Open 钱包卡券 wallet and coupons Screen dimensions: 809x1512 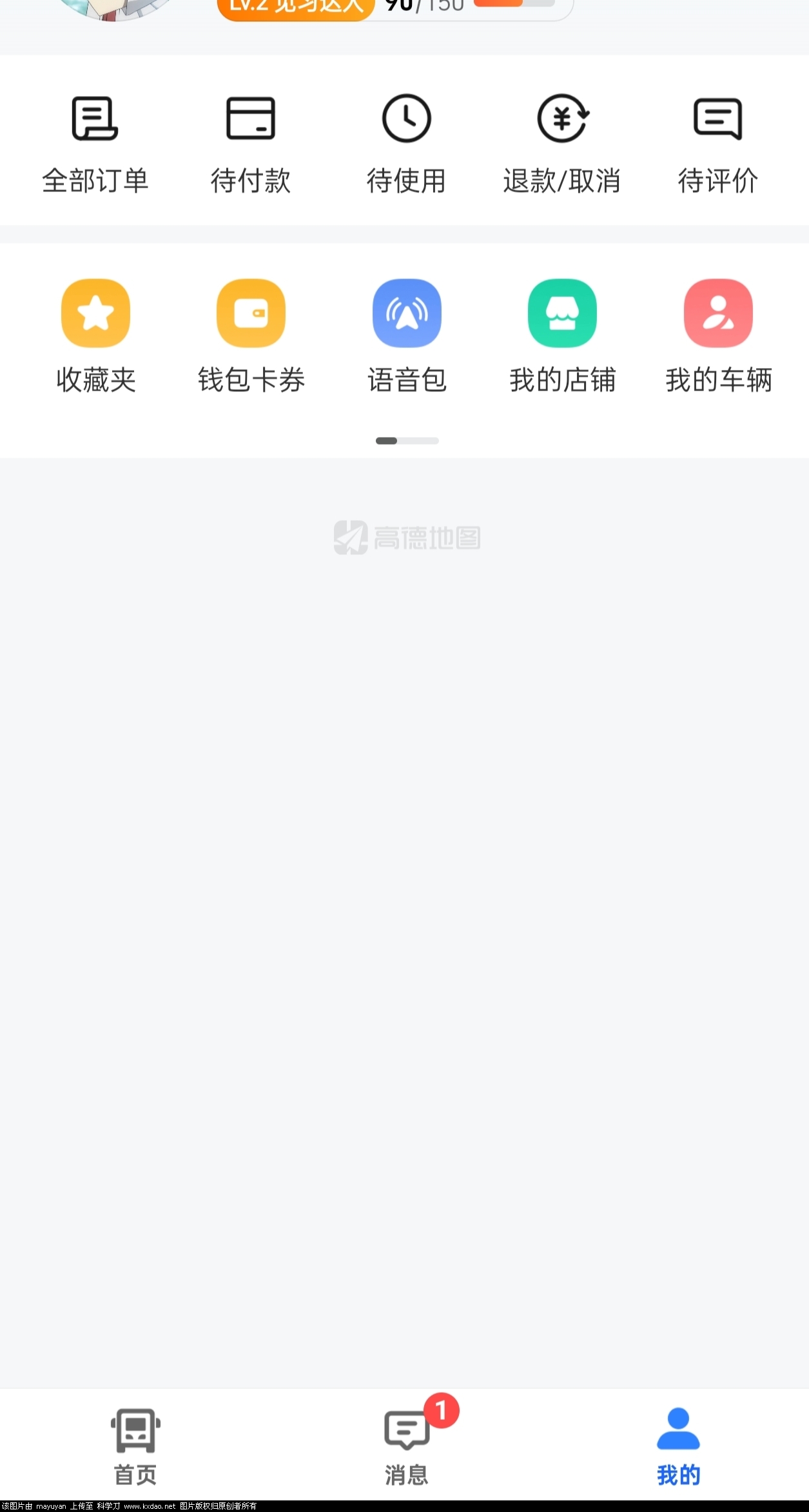point(251,335)
